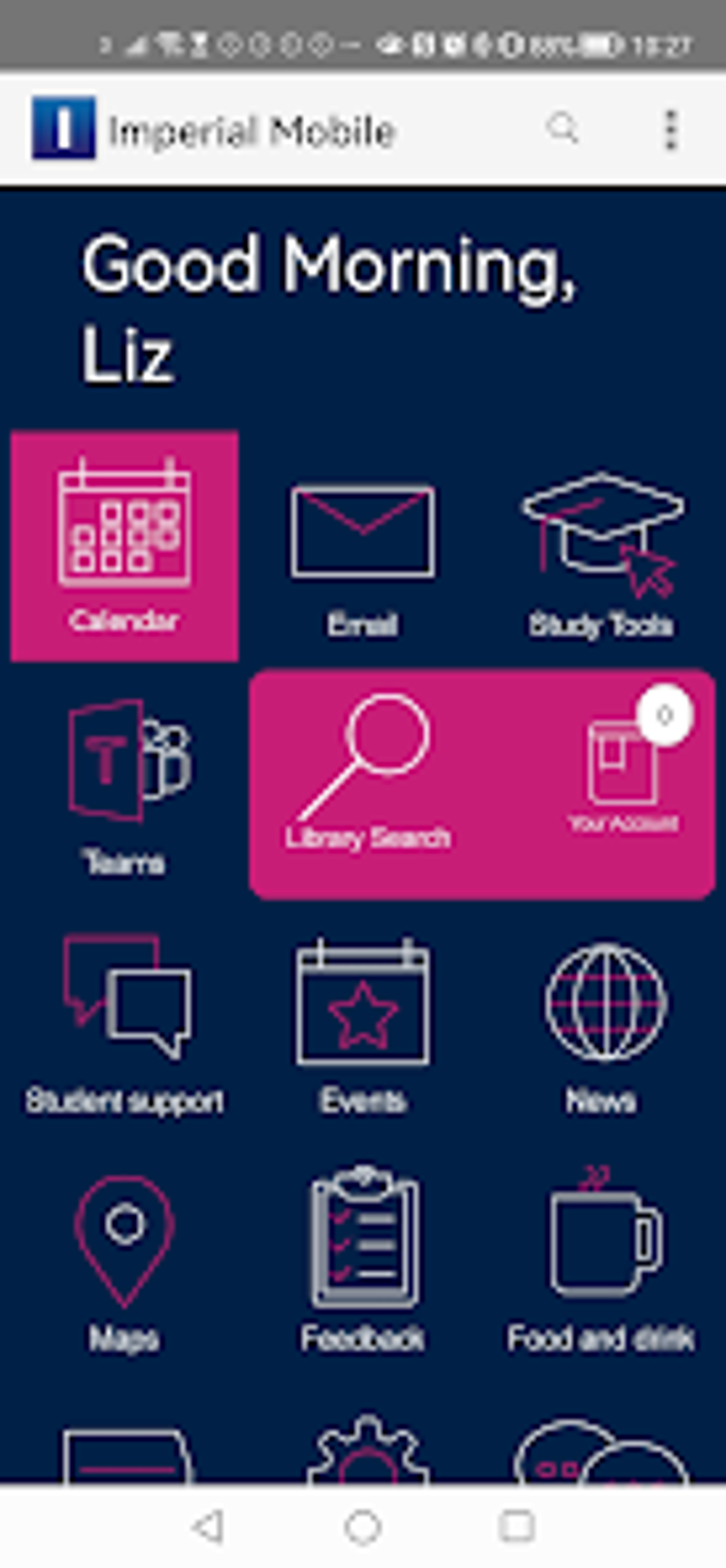Tap the system back button
This screenshot has width=726, height=1568.
[x=209, y=1527]
